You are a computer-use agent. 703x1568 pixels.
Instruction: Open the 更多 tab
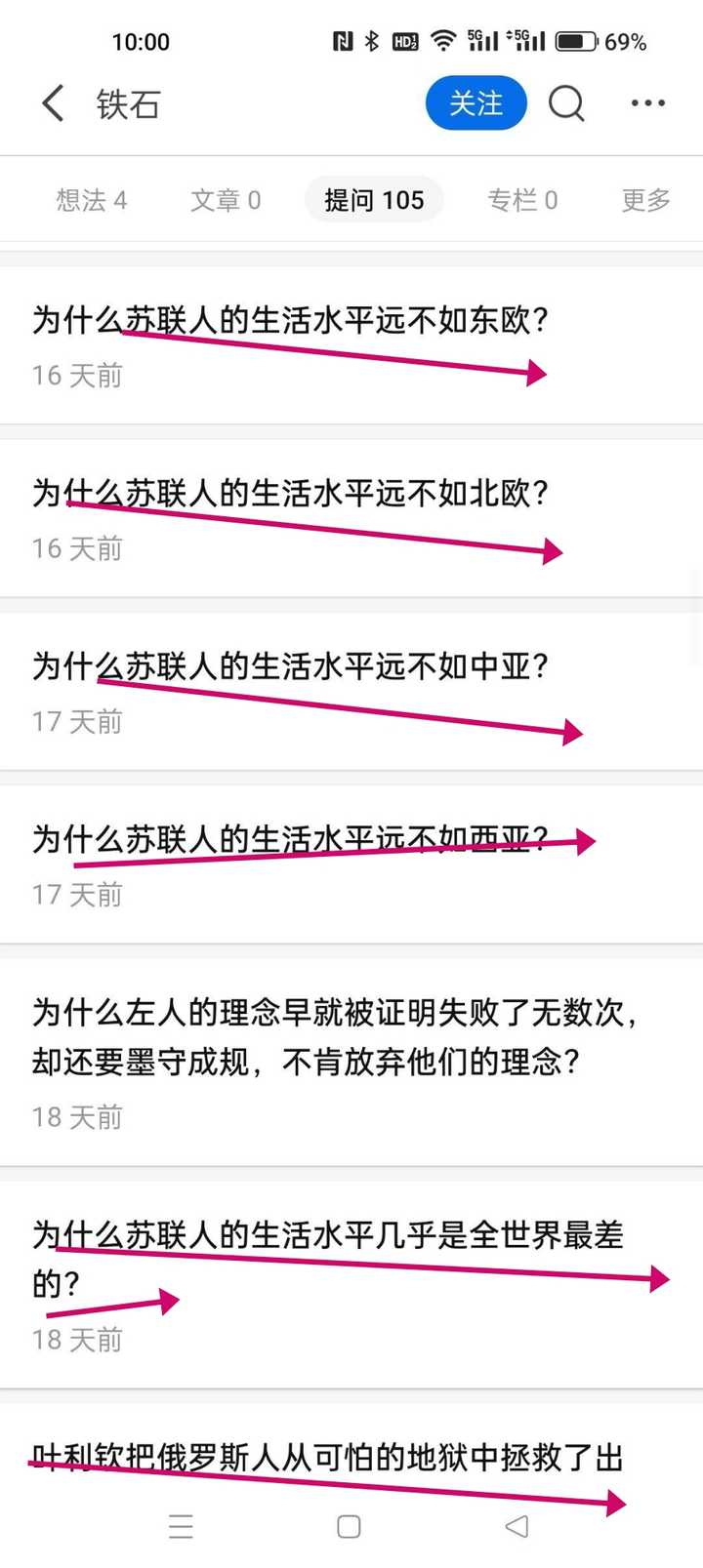click(x=646, y=200)
